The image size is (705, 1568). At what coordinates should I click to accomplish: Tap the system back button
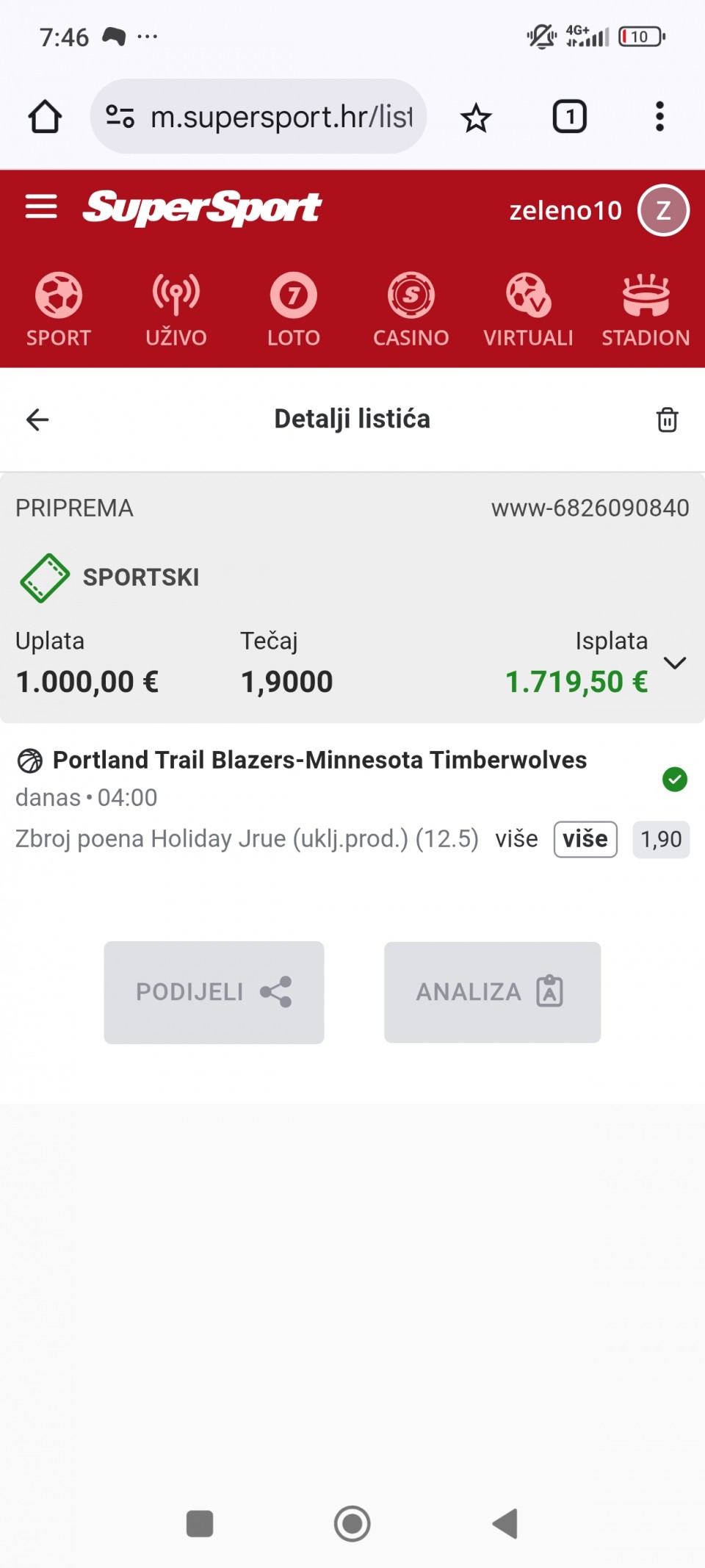pyautogui.click(x=505, y=1523)
